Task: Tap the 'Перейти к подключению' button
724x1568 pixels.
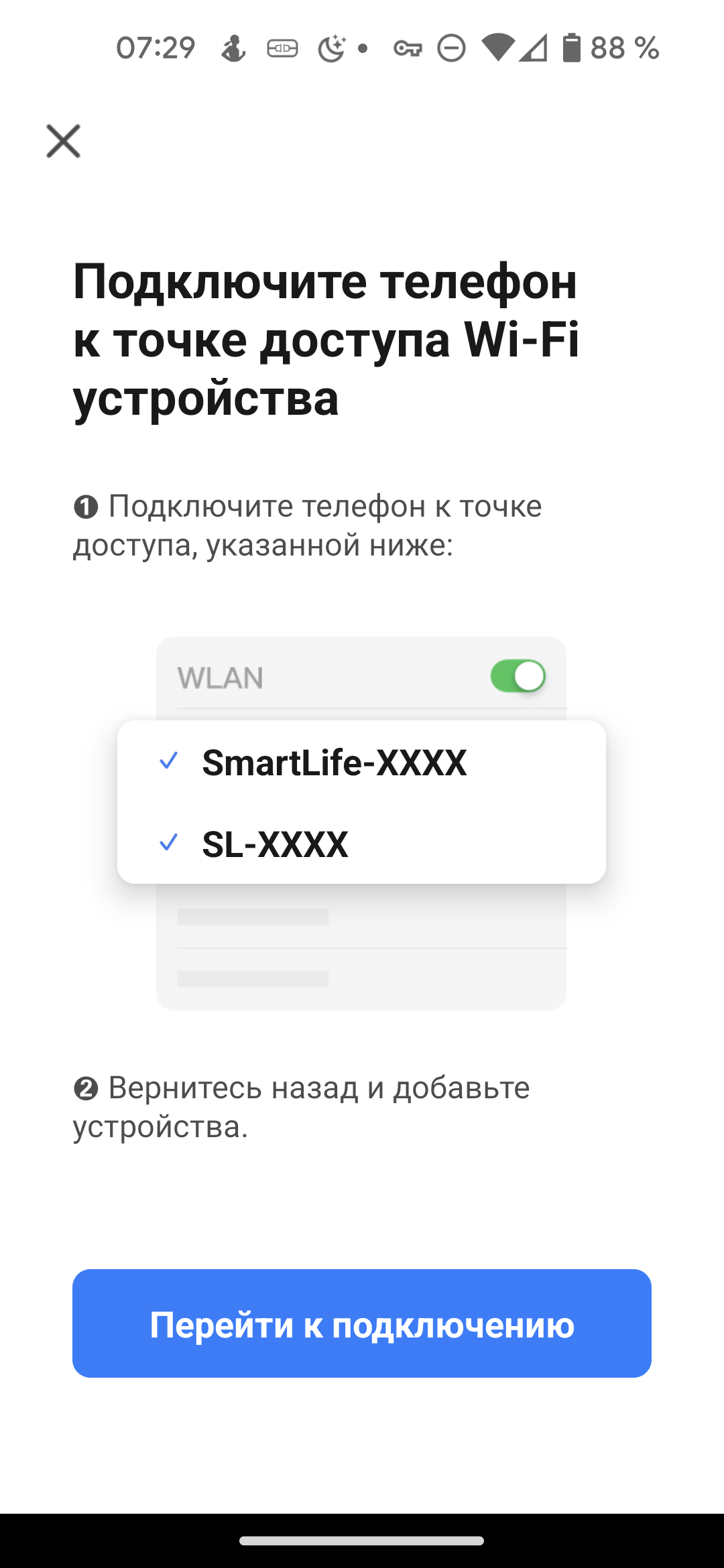Action: pyautogui.click(x=362, y=1323)
